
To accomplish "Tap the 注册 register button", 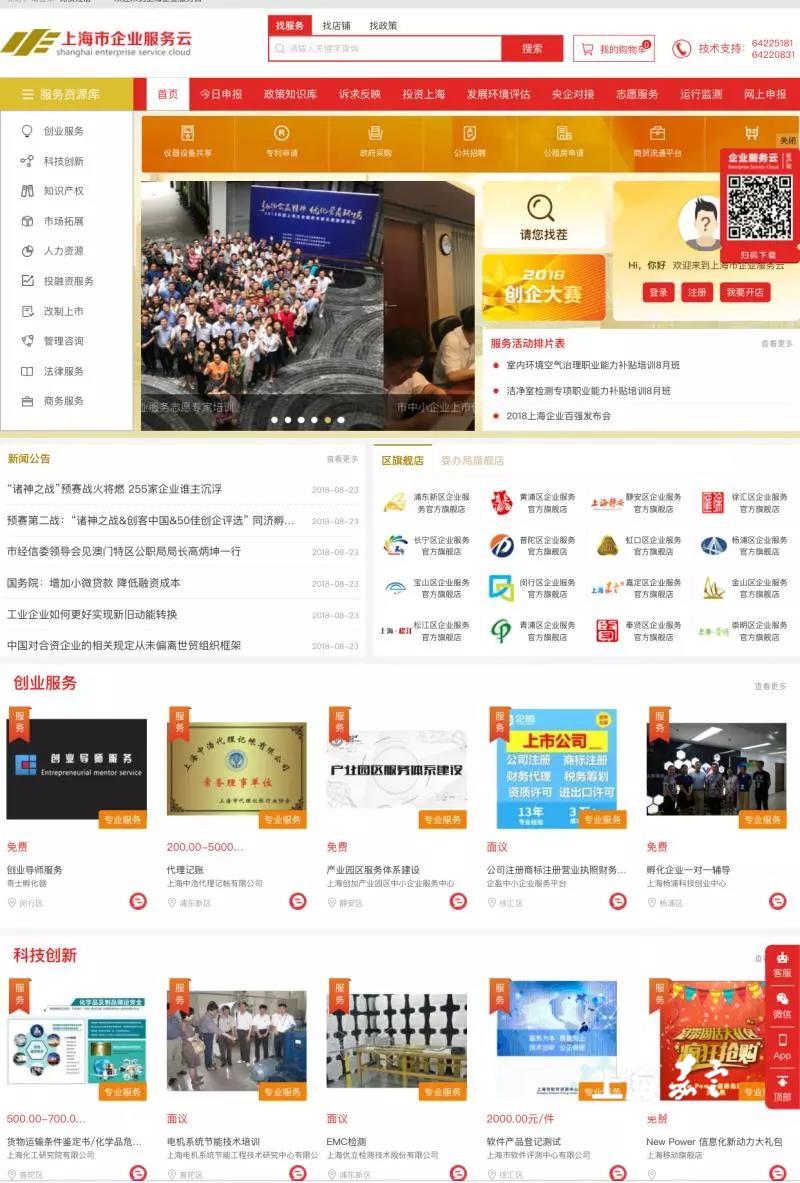I will [696, 292].
